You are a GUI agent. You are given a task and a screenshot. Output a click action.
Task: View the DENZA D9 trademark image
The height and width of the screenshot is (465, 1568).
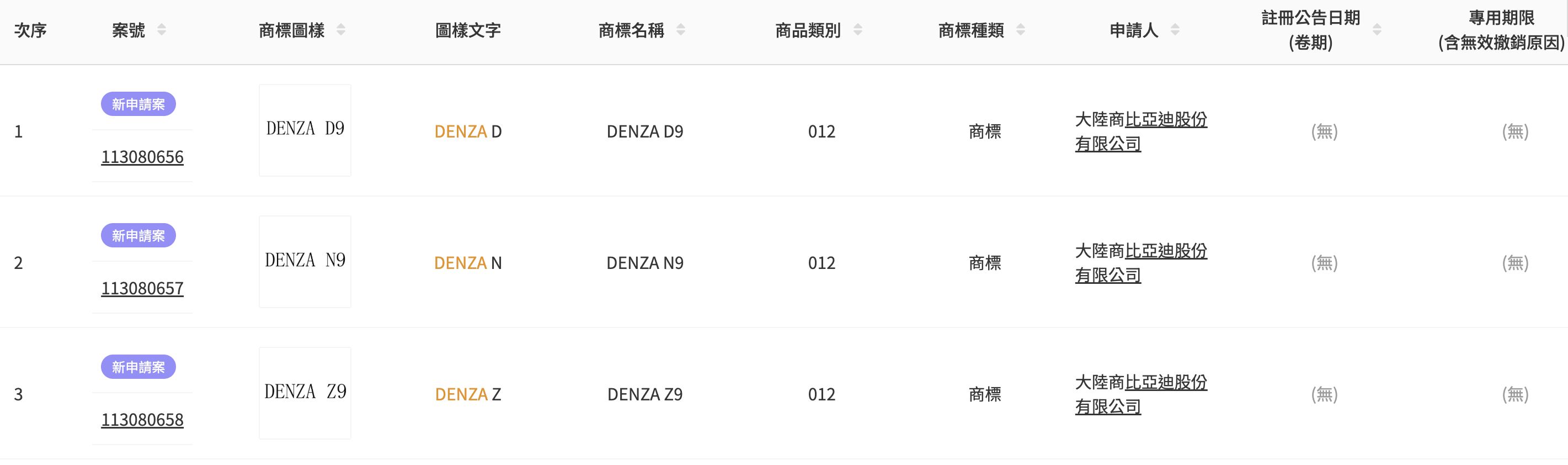point(305,130)
